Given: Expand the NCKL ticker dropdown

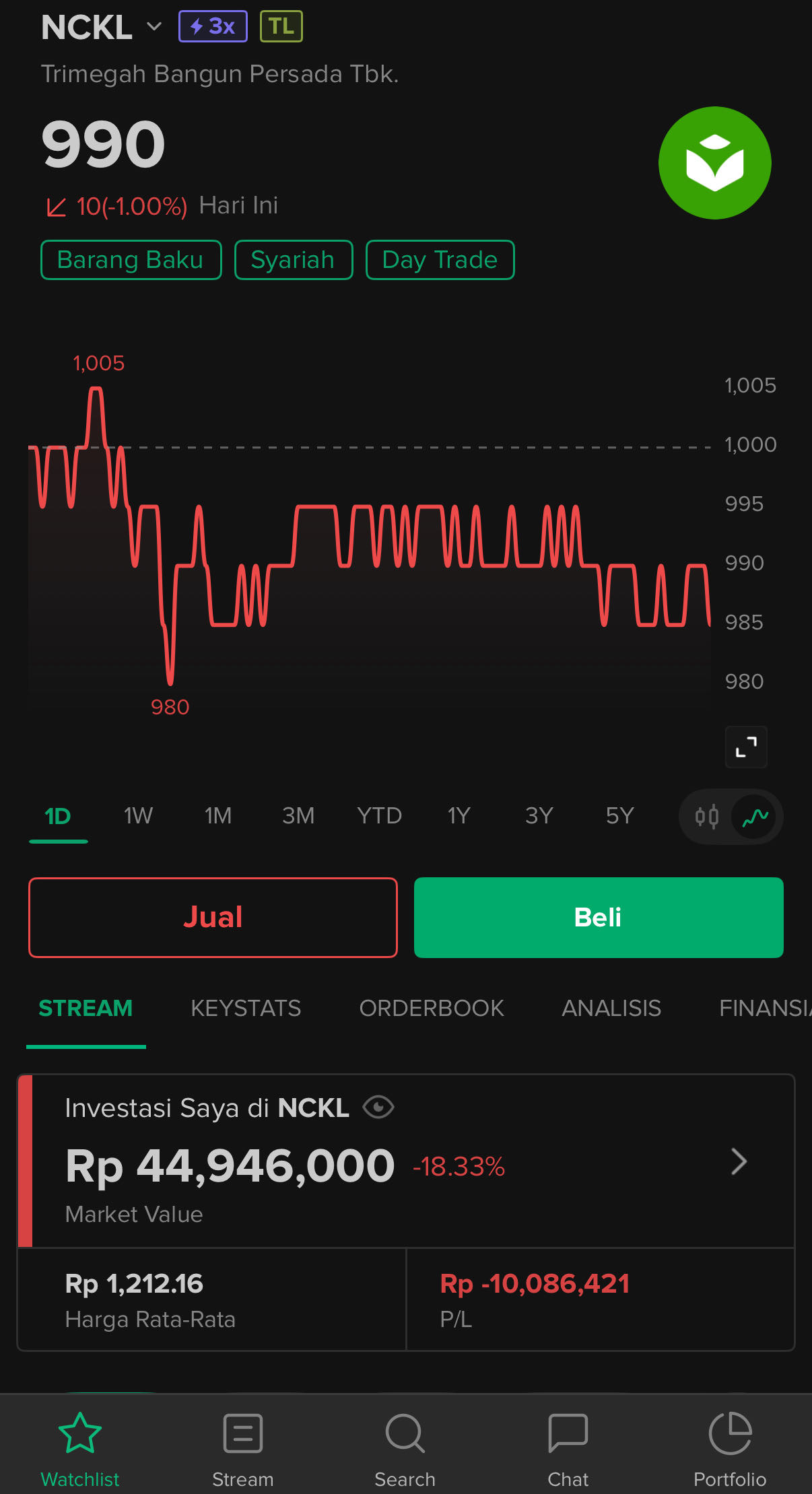Looking at the screenshot, I should 154,27.
